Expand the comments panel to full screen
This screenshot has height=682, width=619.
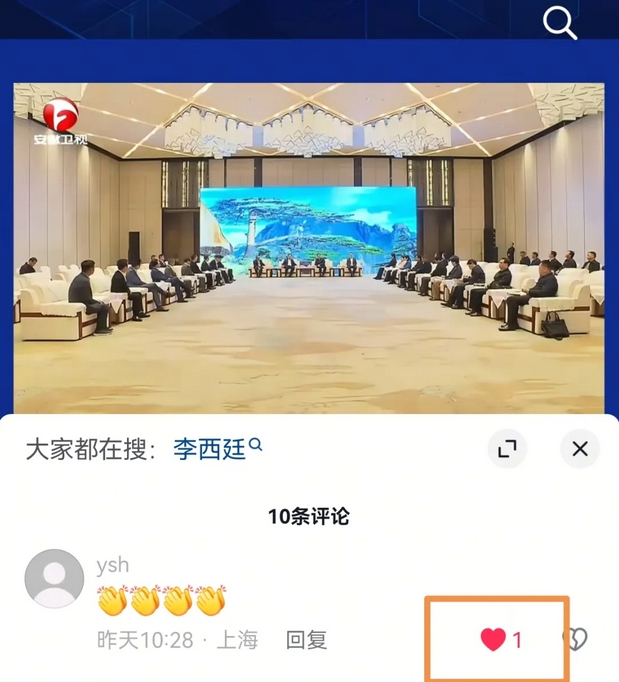click(508, 449)
